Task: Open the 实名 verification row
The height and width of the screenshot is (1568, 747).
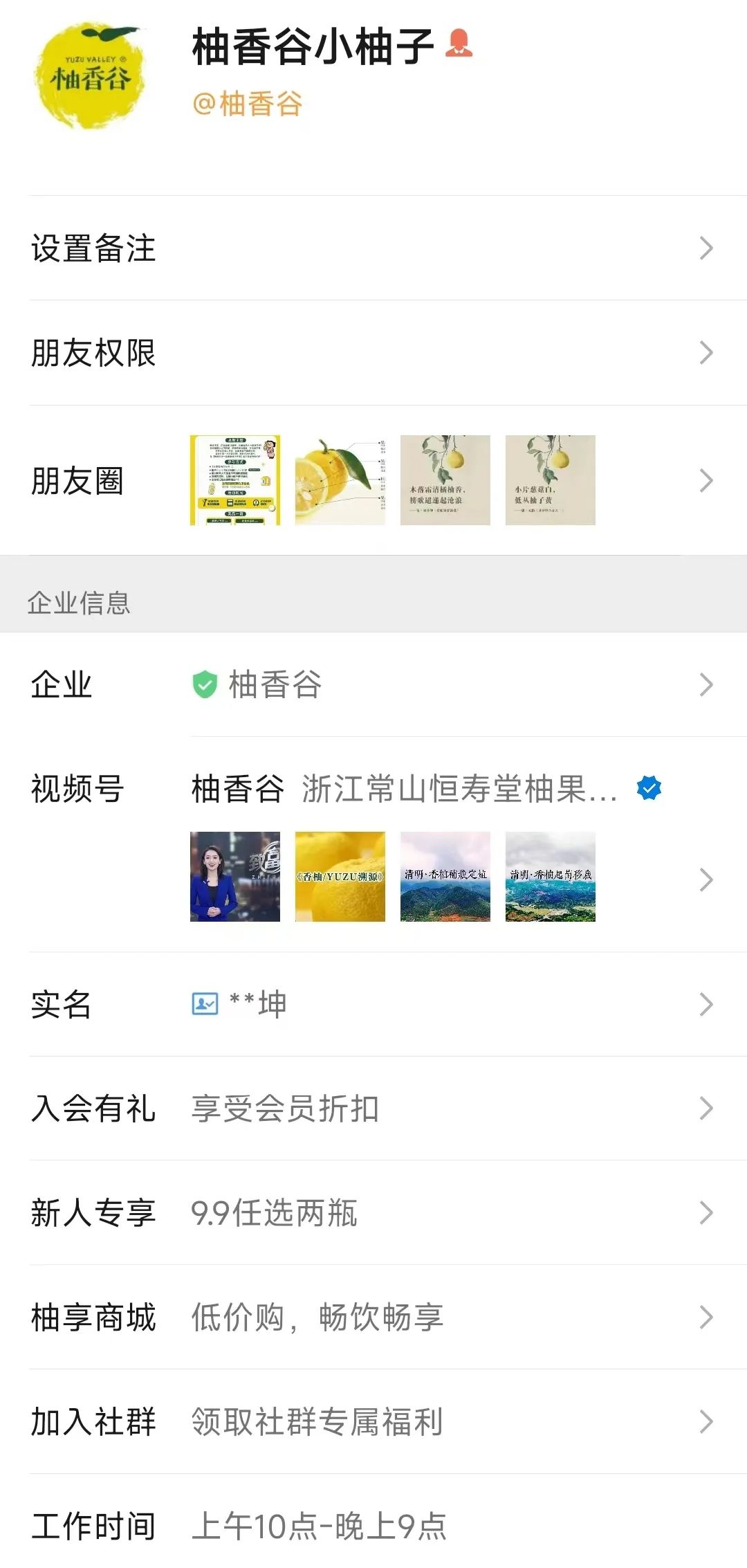Action: [373, 1004]
